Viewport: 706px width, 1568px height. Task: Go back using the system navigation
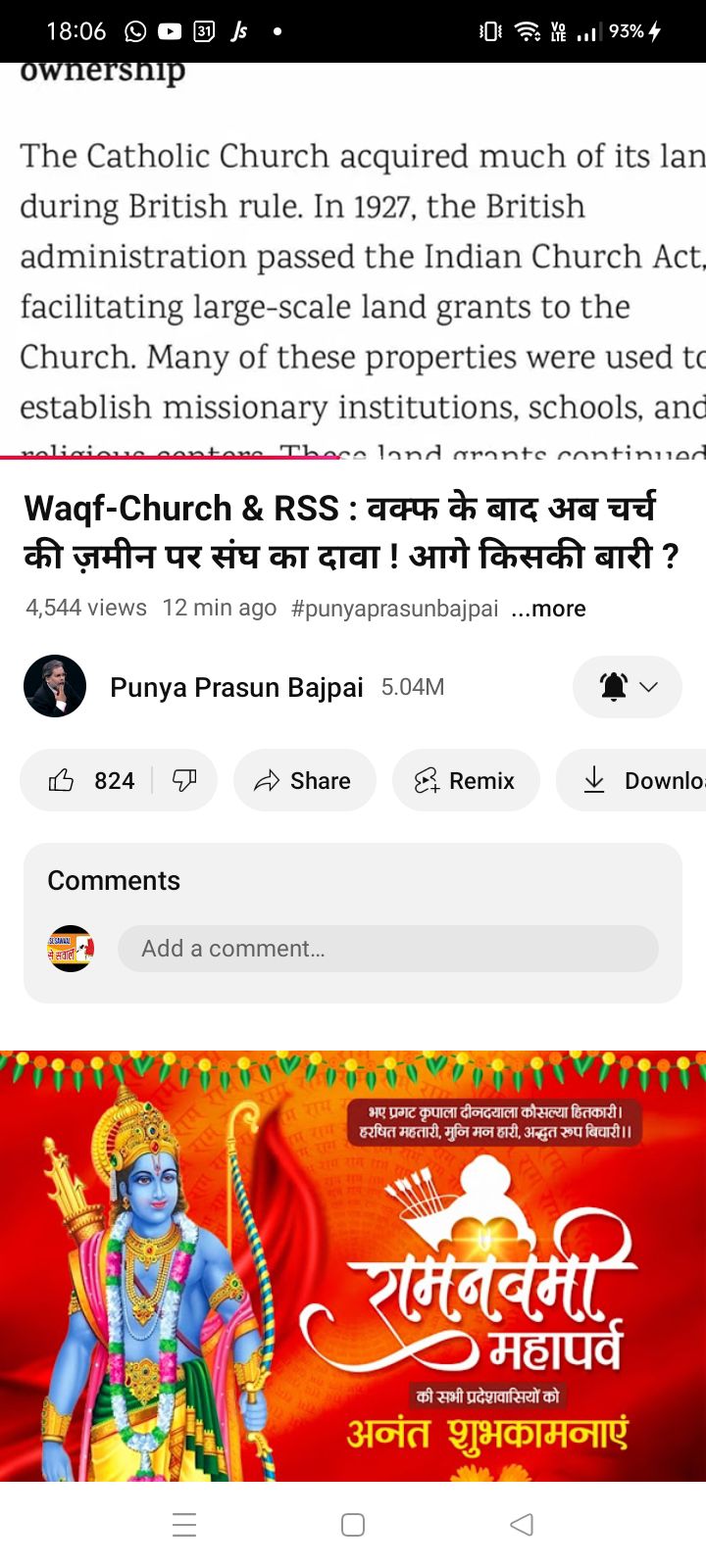(x=522, y=1525)
